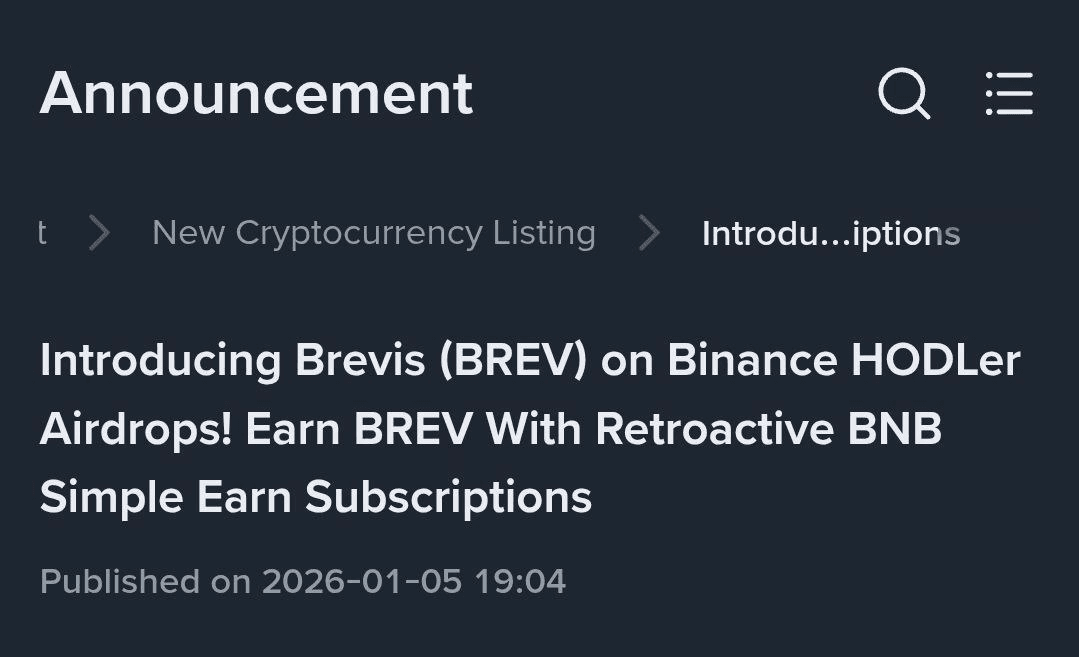Open the announcement search icon

904,94
